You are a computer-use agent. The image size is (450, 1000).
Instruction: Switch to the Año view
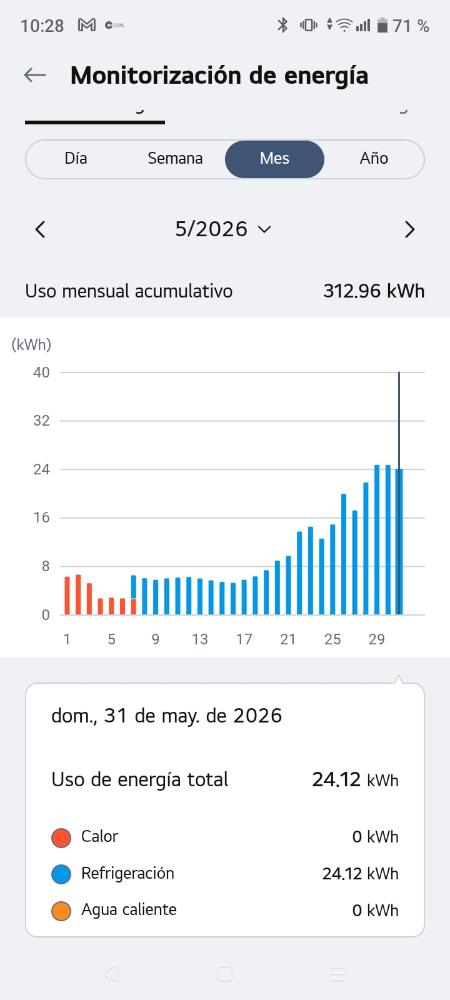click(374, 158)
